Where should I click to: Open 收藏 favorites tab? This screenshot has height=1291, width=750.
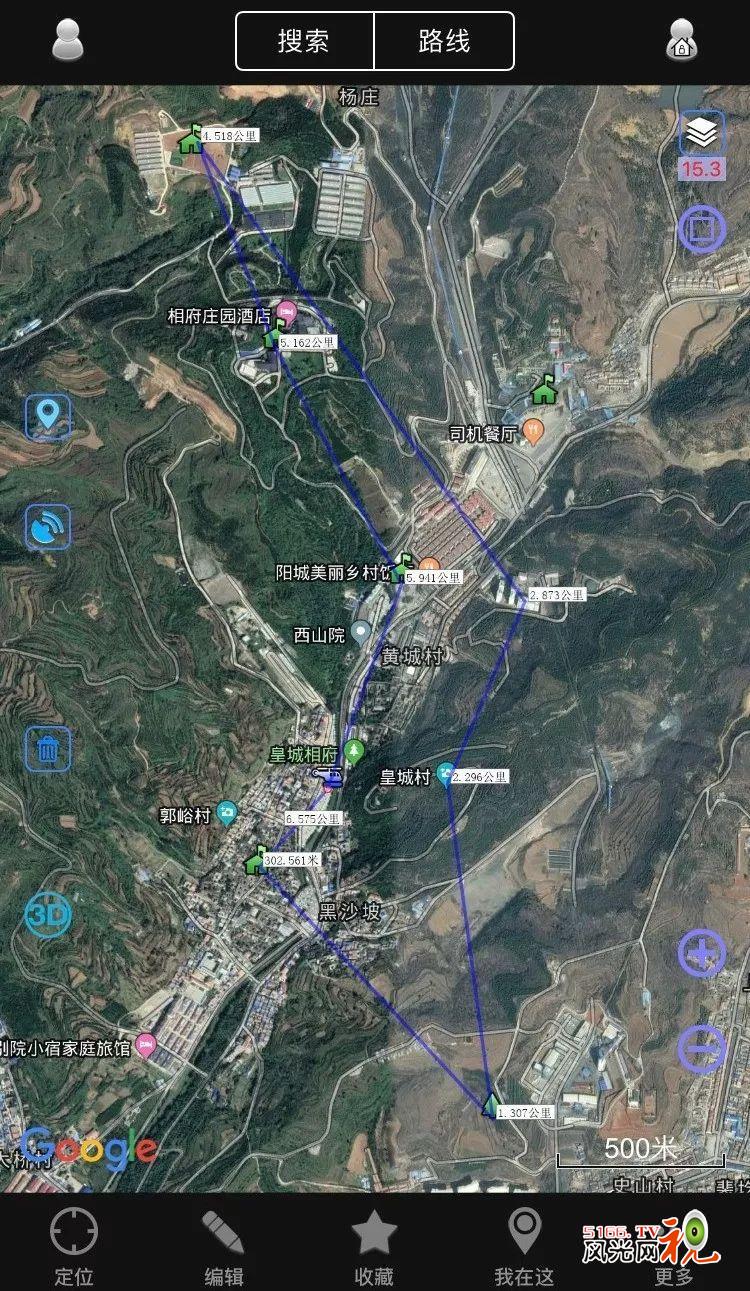click(x=374, y=1247)
